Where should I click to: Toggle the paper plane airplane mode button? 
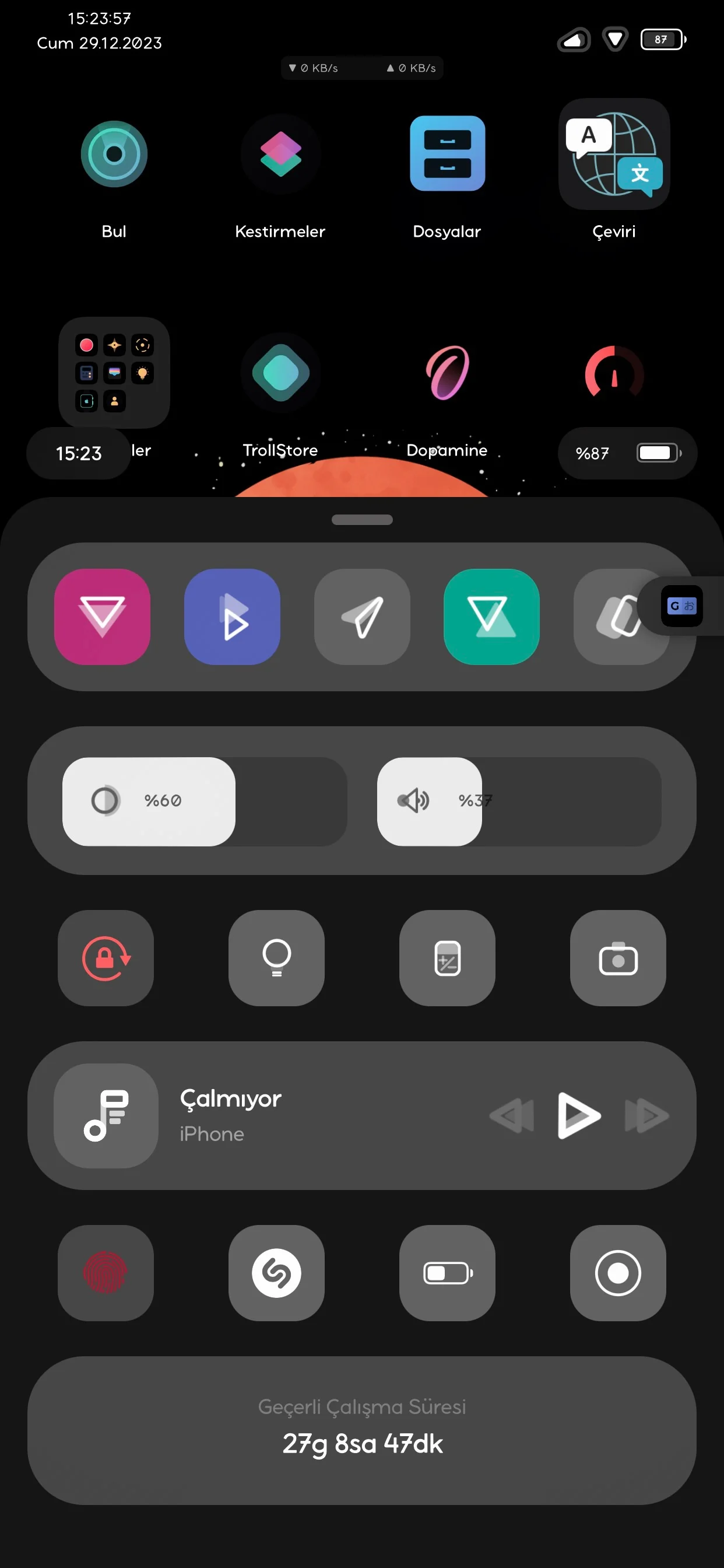[x=362, y=617]
